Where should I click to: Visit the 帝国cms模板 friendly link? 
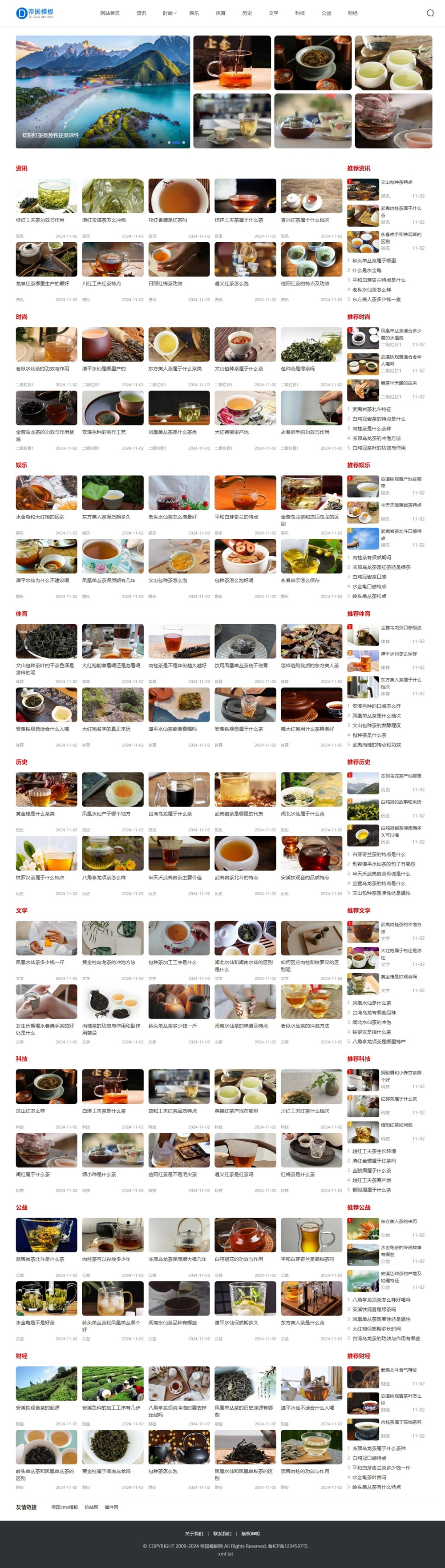coord(65,1507)
